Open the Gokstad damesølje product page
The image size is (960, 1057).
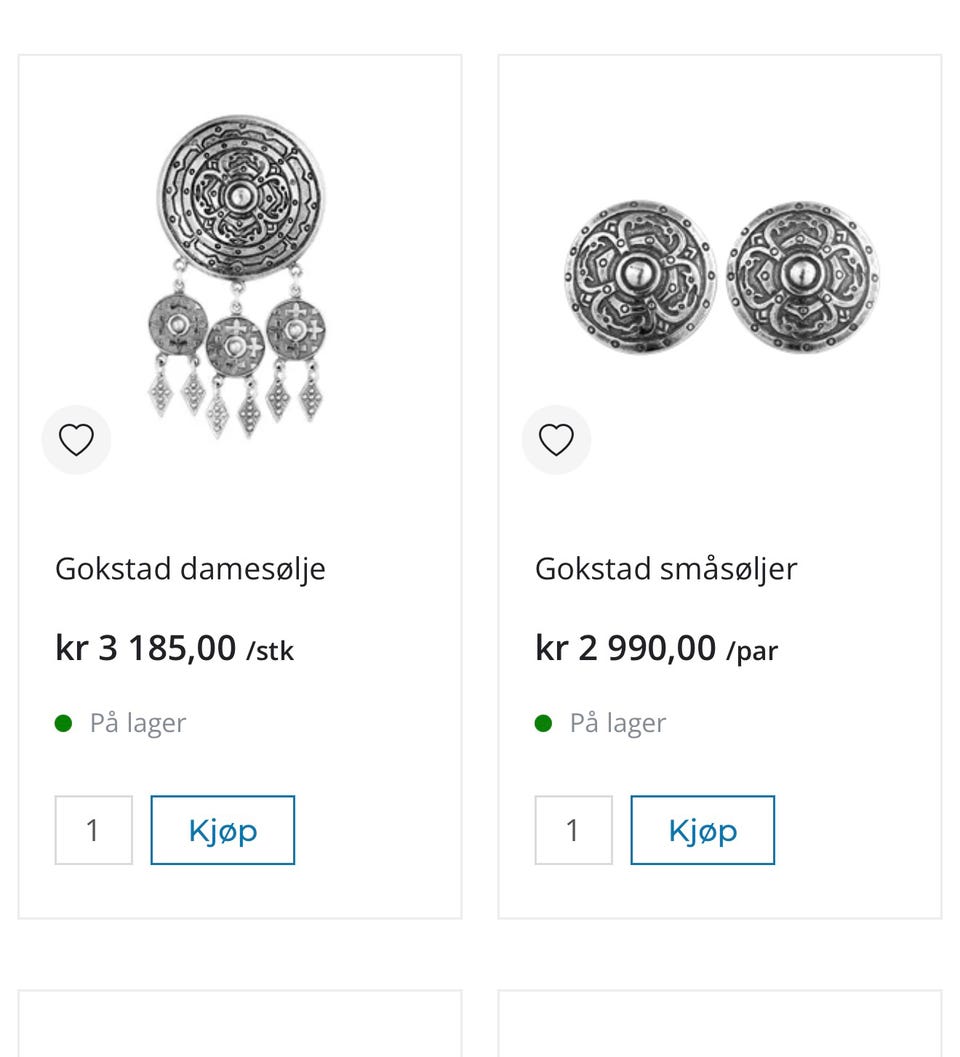(190, 568)
